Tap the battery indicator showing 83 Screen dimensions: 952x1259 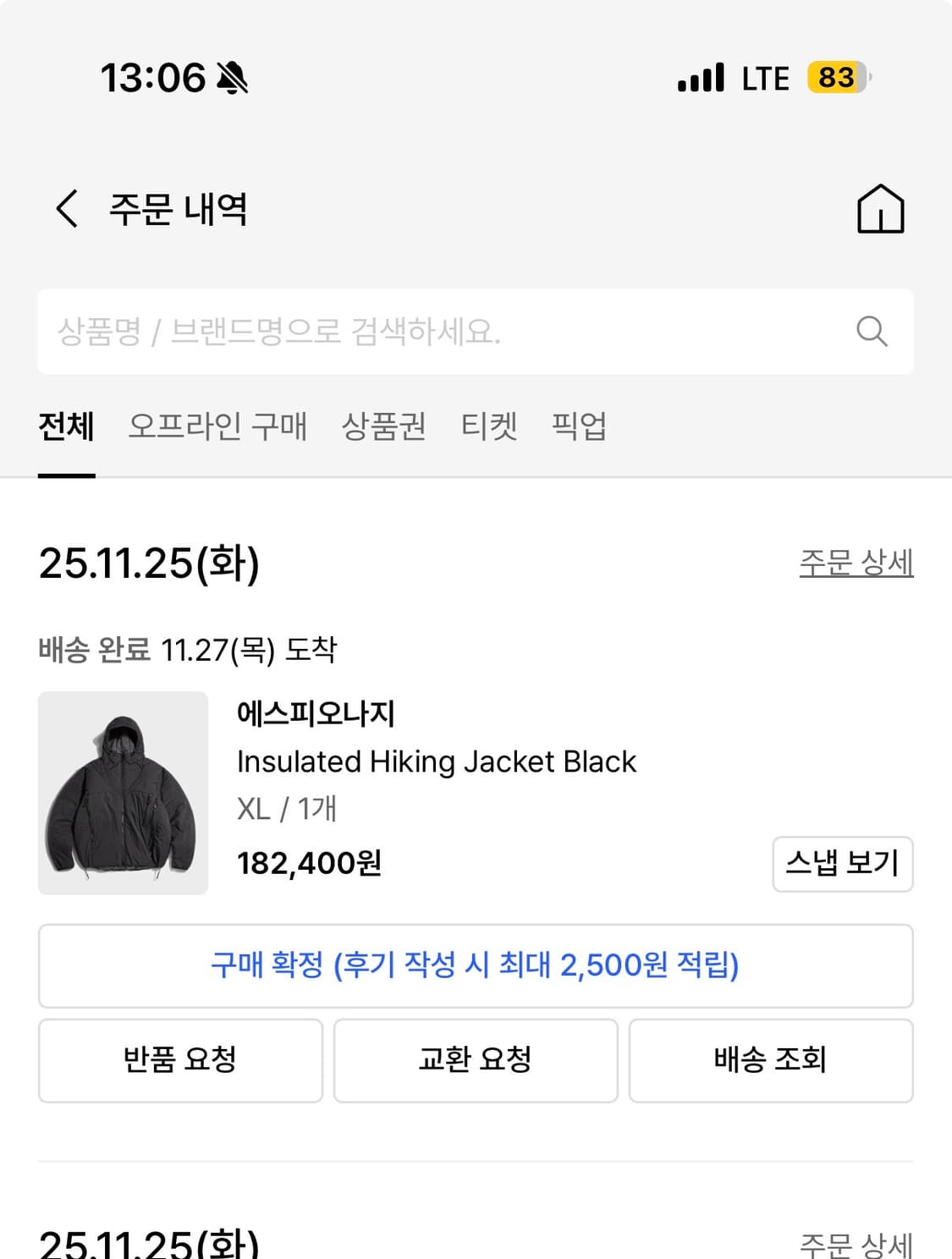835,78
